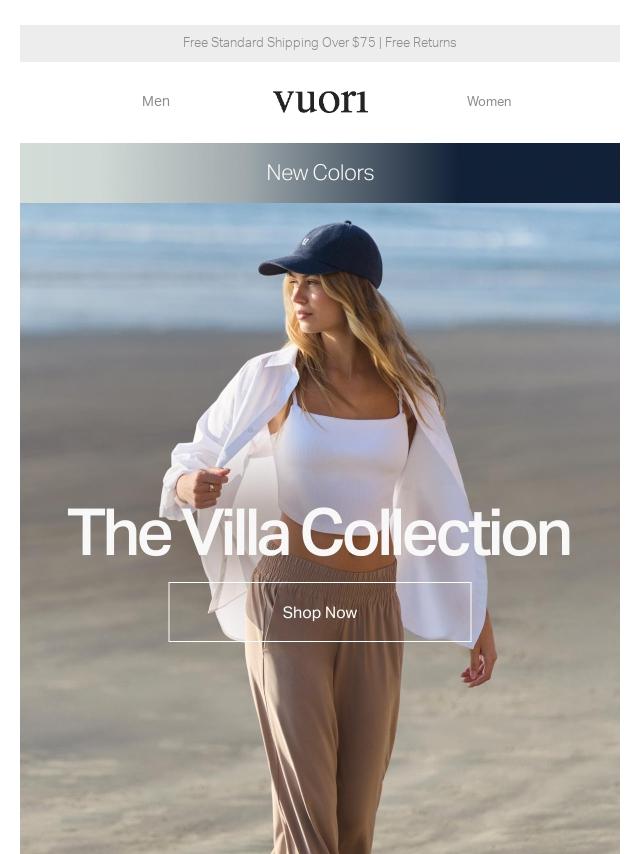Open the Men category link
Image resolution: width=640 pixels, height=854 pixels.
pyautogui.click(x=156, y=101)
